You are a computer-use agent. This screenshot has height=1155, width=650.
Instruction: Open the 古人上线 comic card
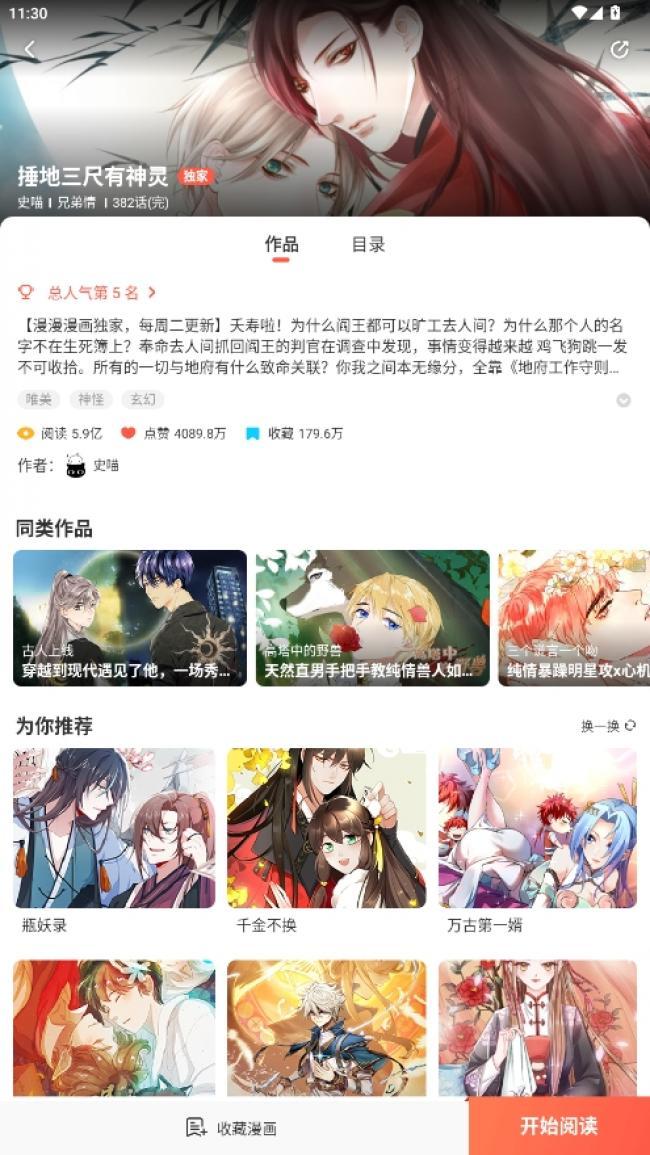click(x=130, y=617)
